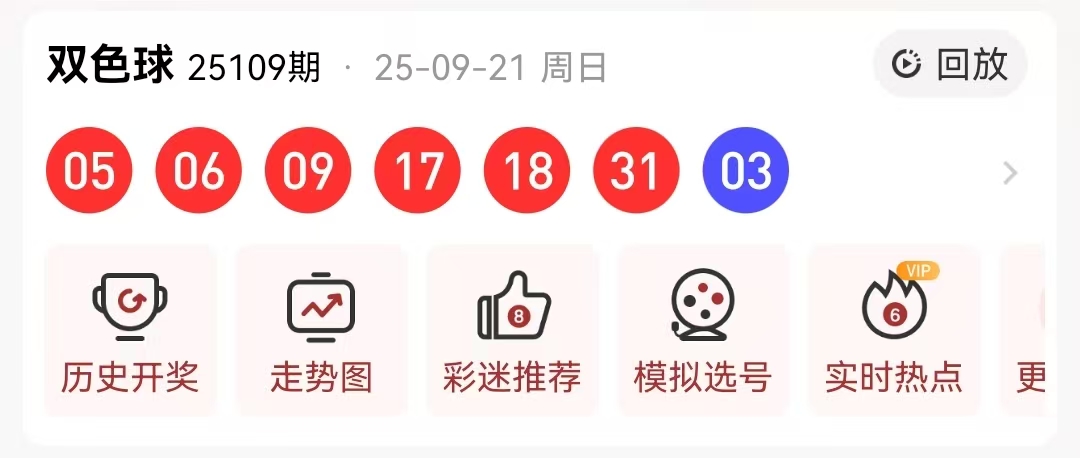Open the 走势图 trend chart

(x=321, y=332)
